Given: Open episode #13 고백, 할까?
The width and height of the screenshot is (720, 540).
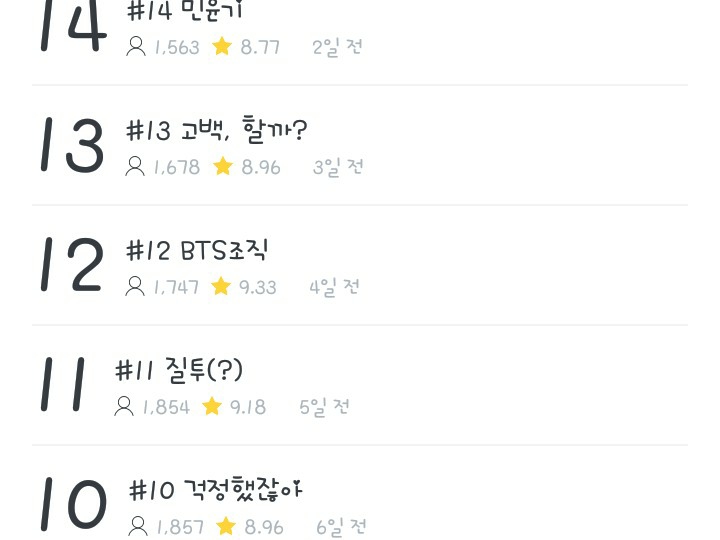Looking at the screenshot, I should point(217,131).
